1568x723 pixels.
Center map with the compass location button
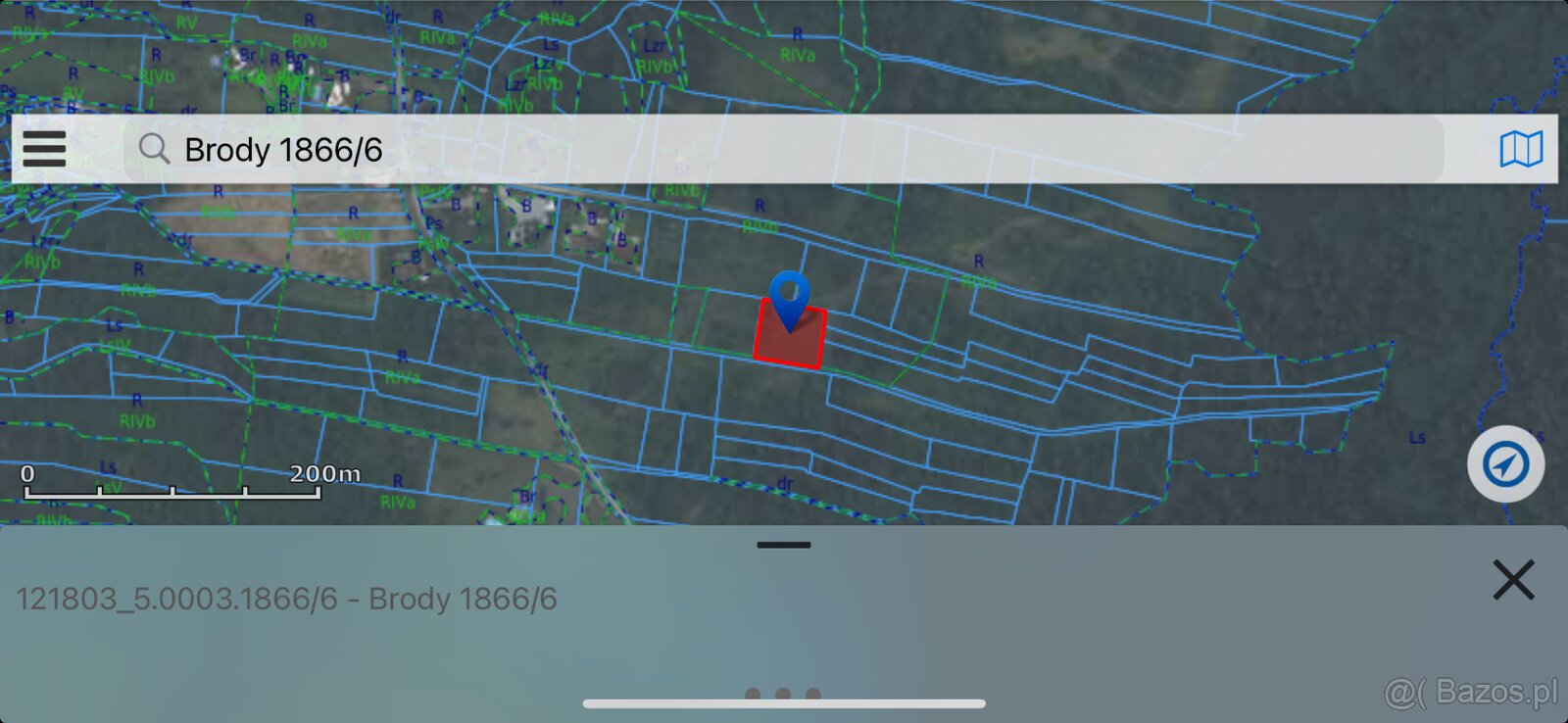(x=1505, y=463)
